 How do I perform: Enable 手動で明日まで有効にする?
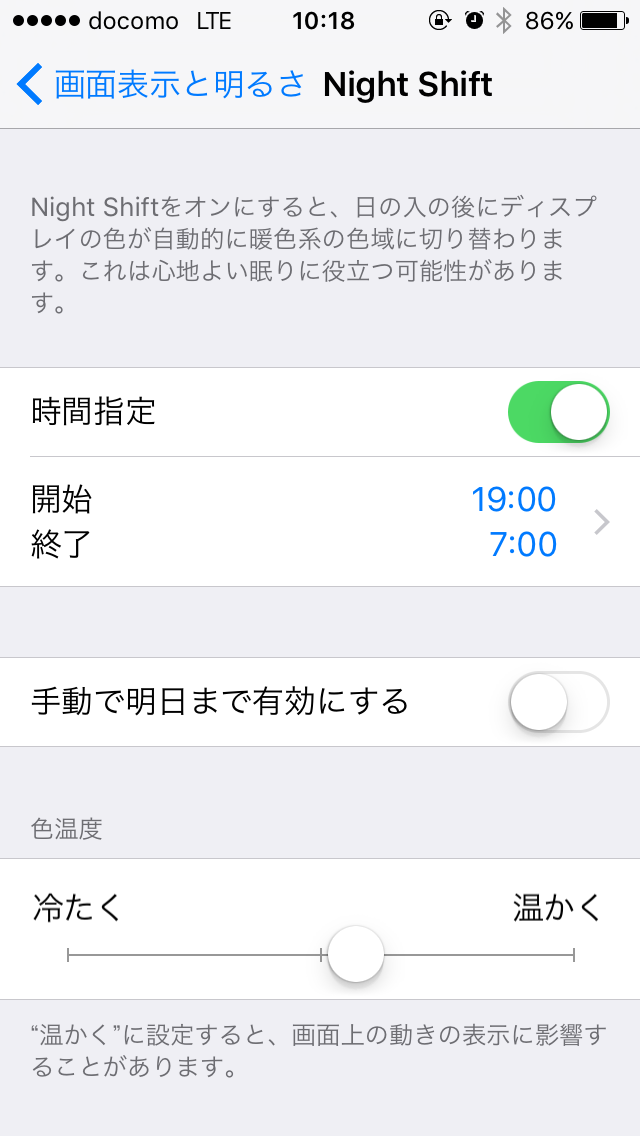558,702
